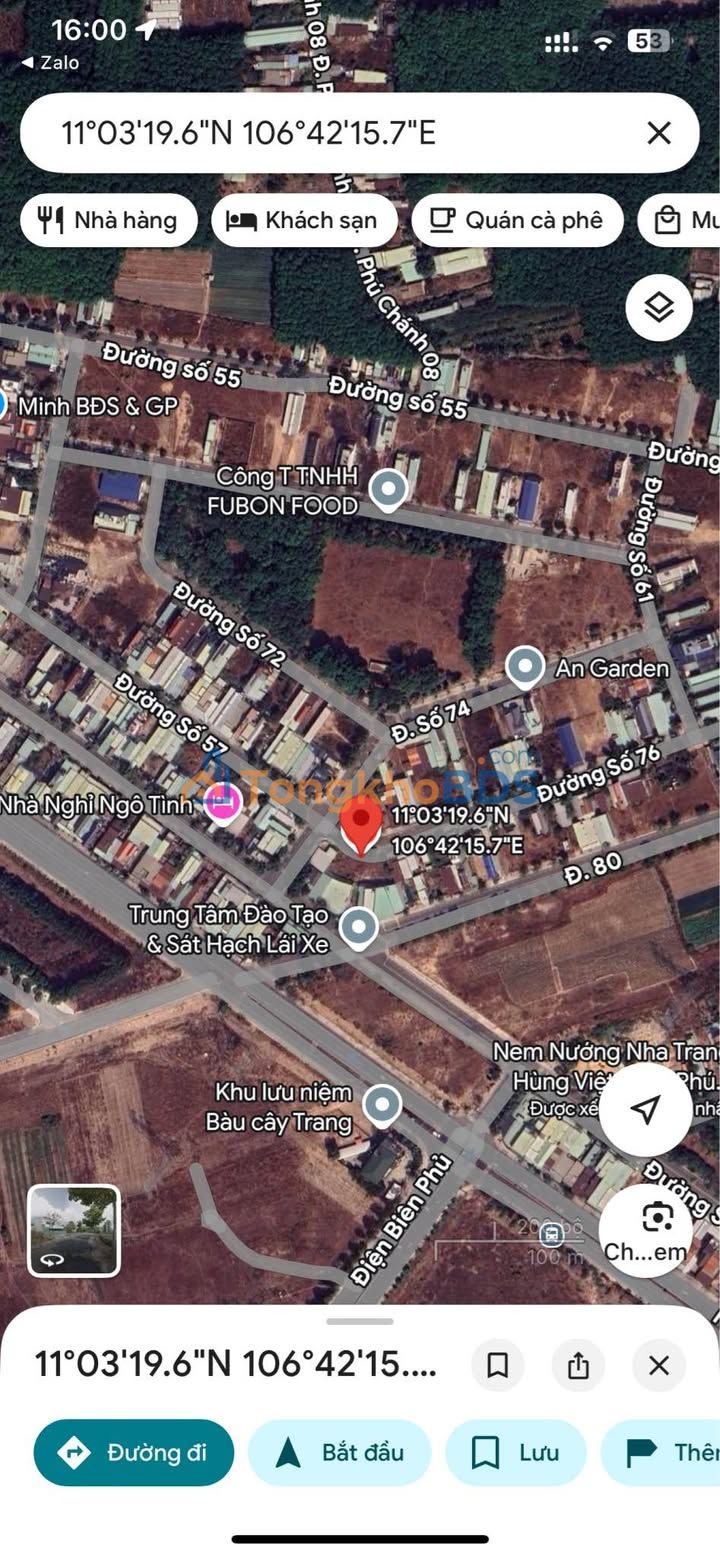Screen dimensions: 720x1557
Task: Tap the Khu lưu niệm Bàu cây Trang marker
Action: [x=381, y=1106]
